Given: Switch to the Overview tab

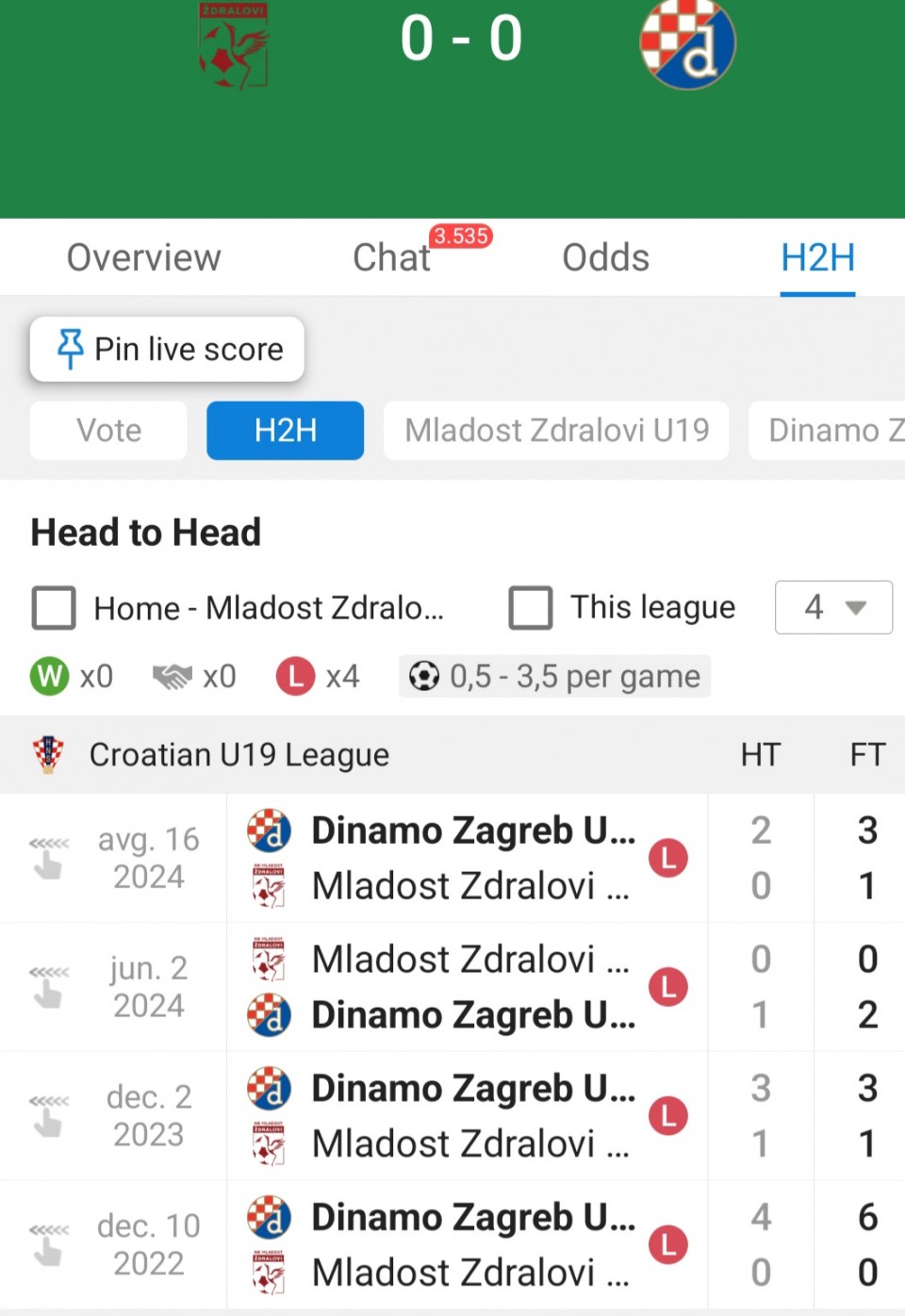Looking at the screenshot, I should click(143, 257).
